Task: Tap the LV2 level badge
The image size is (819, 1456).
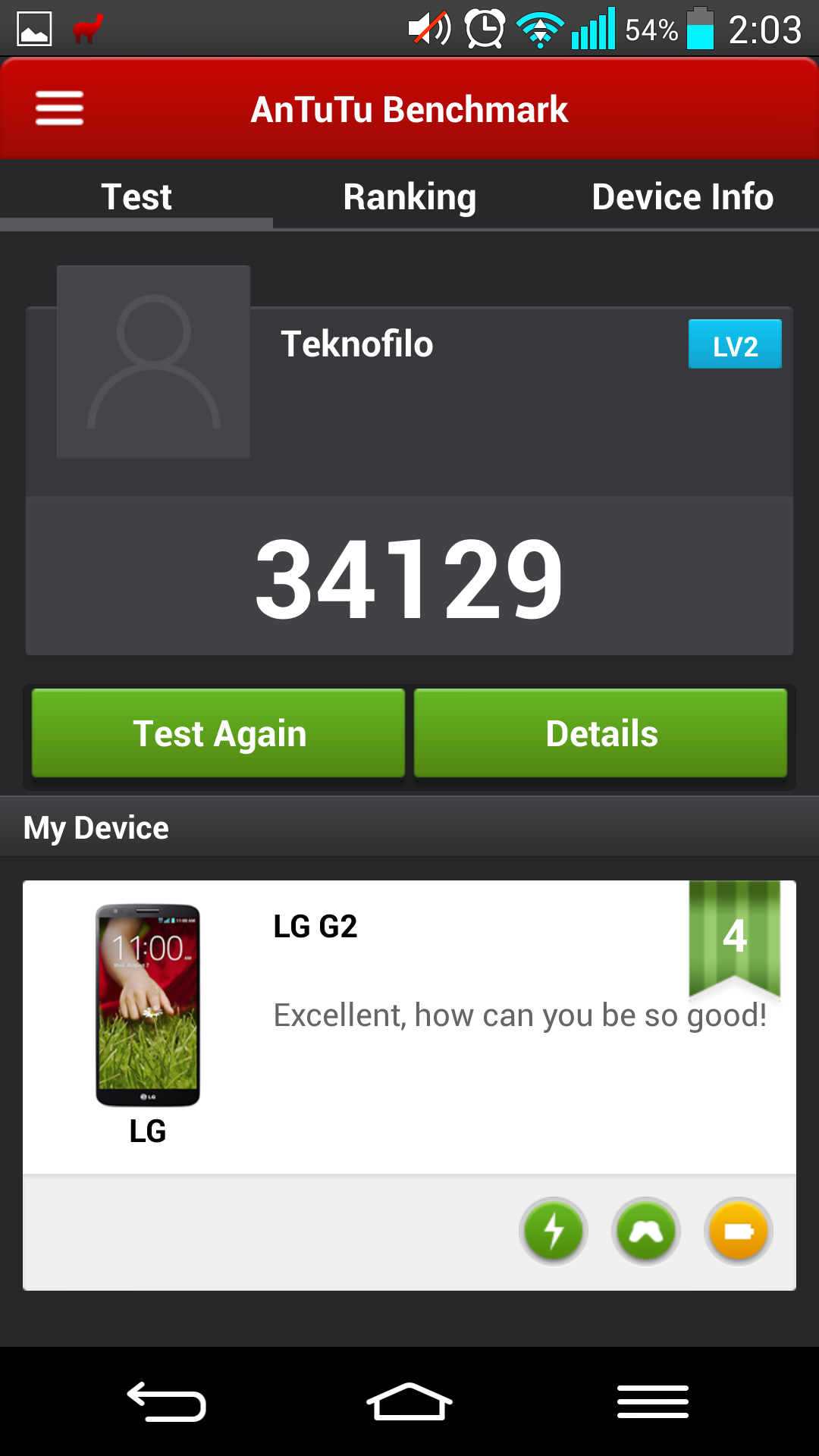Action: coord(734,345)
